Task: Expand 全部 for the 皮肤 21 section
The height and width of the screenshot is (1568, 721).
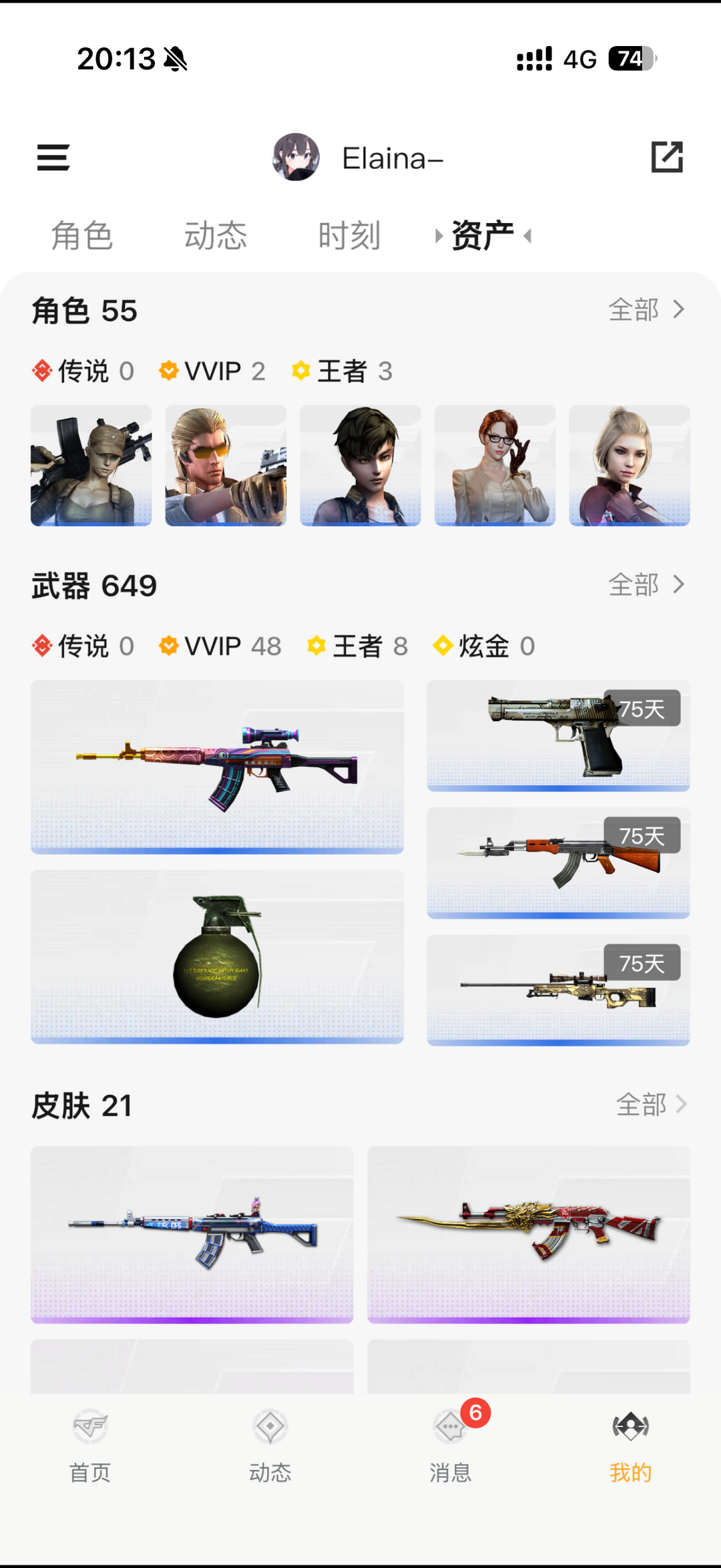Action: [x=646, y=1105]
